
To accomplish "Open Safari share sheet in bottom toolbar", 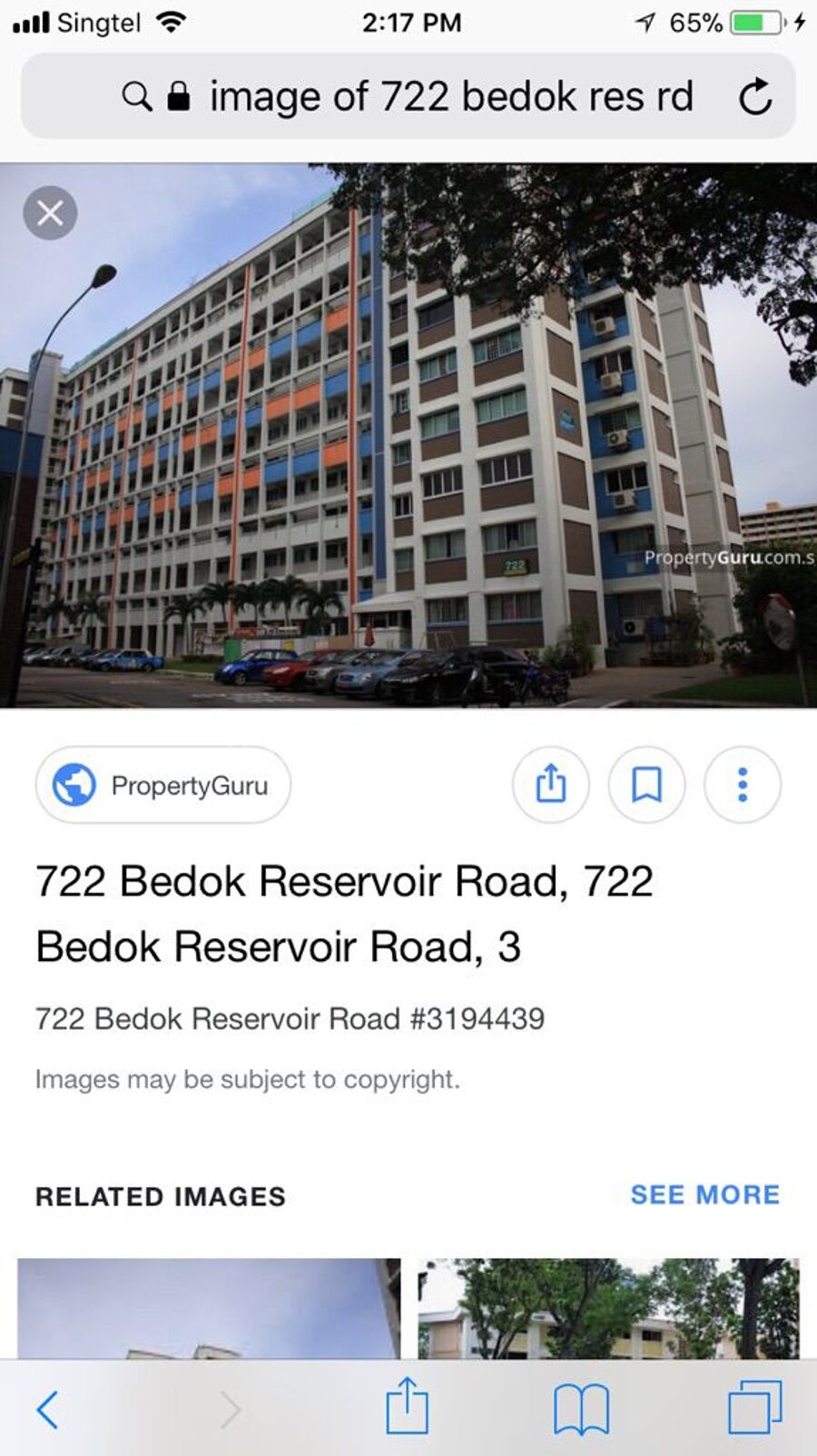I will [x=407, y=1407].
